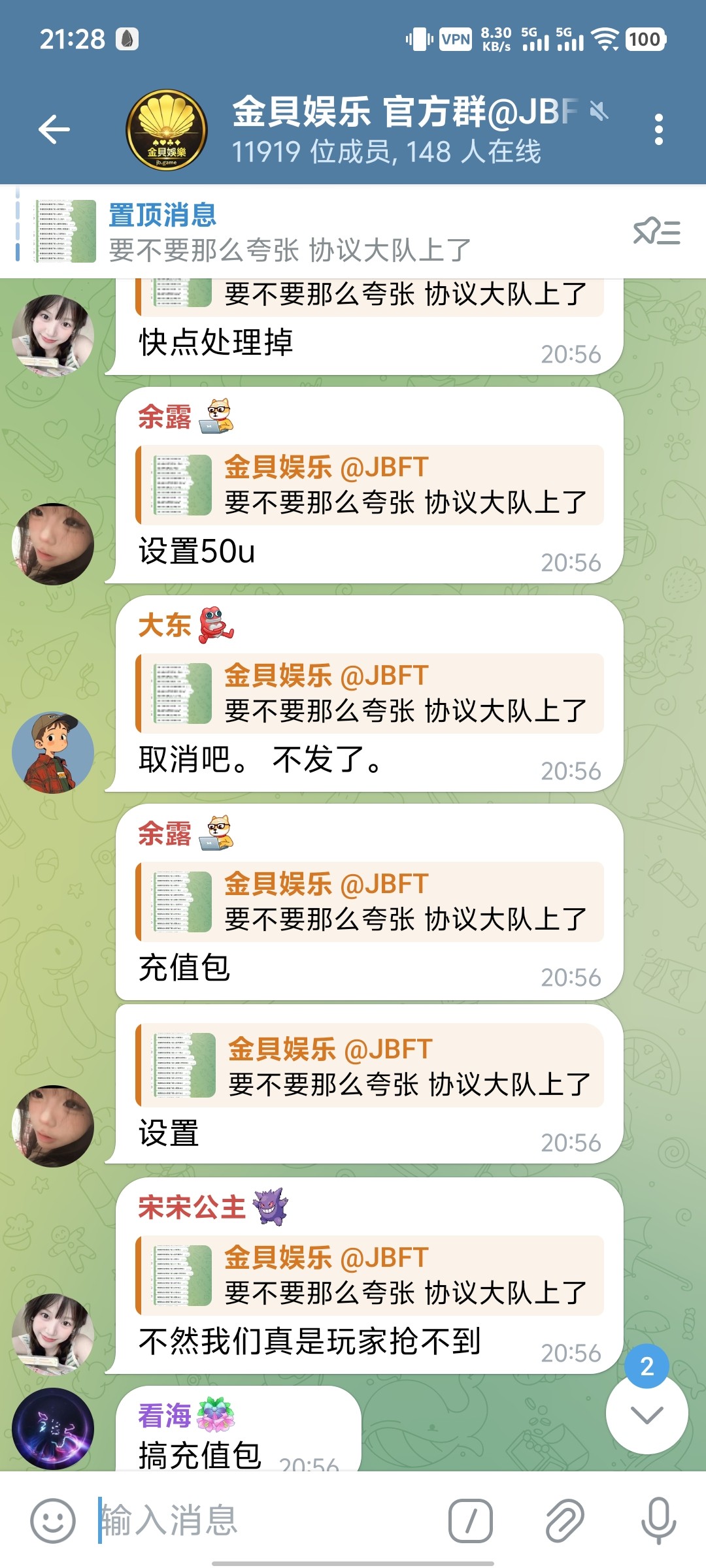Open quoted reply in 取消吧。不发了。 message
Viewport: 706px width, 1568px height.
(x=369, y=693)
